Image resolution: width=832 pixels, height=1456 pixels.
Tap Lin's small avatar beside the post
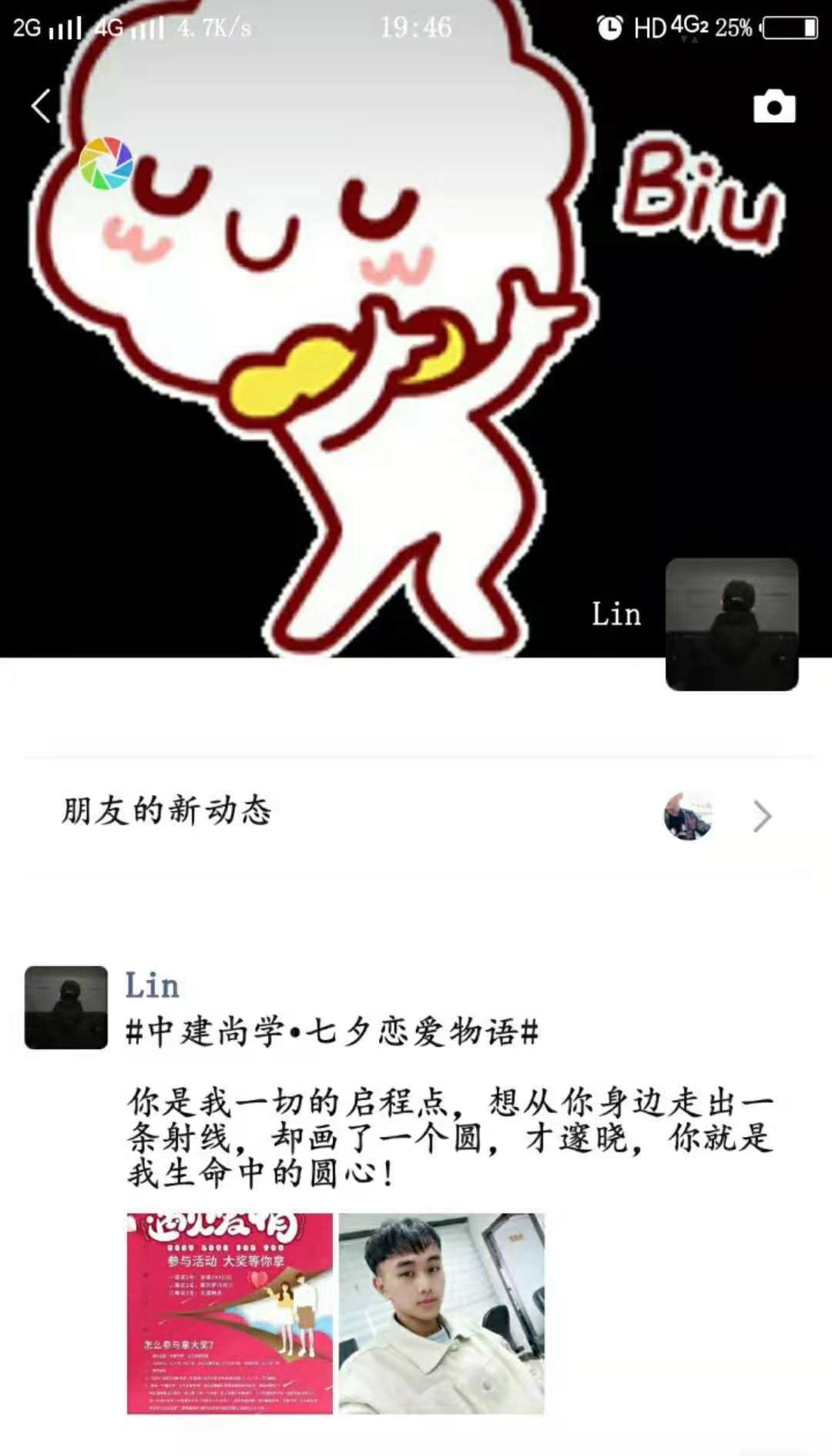click(66, 1007)
